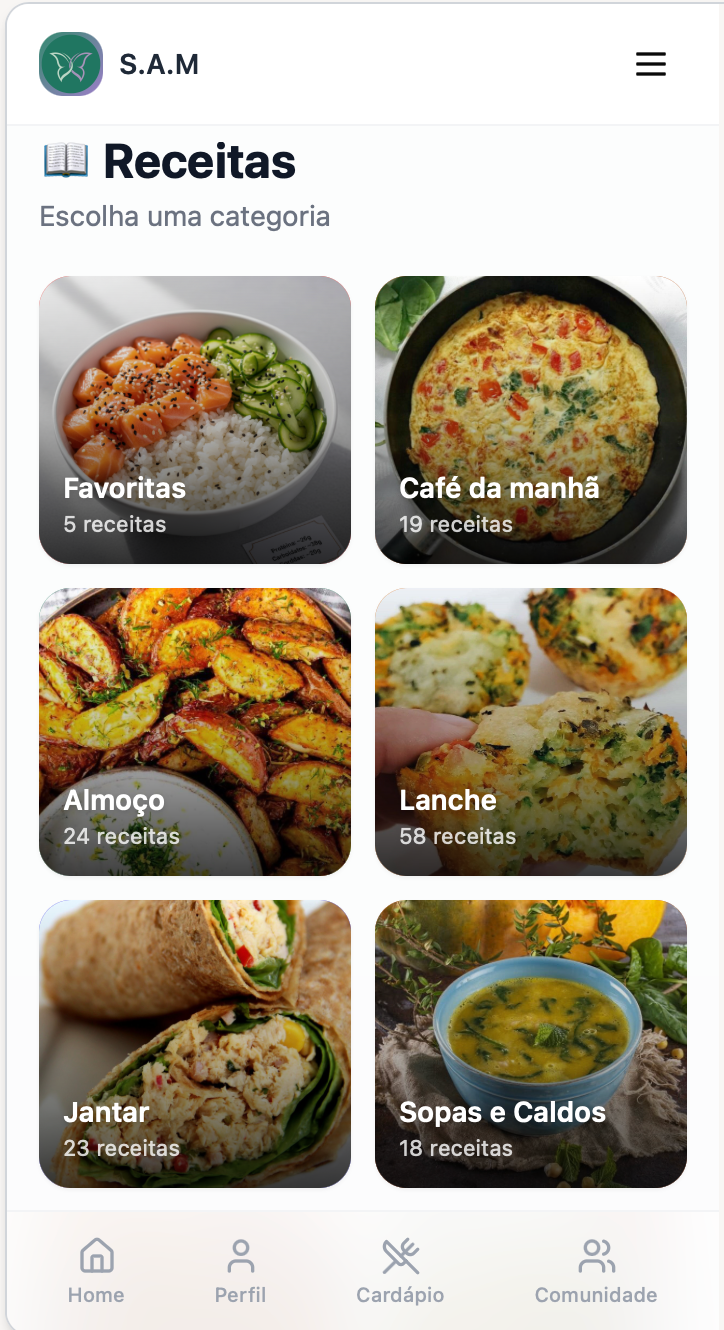The height and width of the screenshot is (1330, 724).
Task: Switch to the Comunidade tab
Action: pos(596,1271)
